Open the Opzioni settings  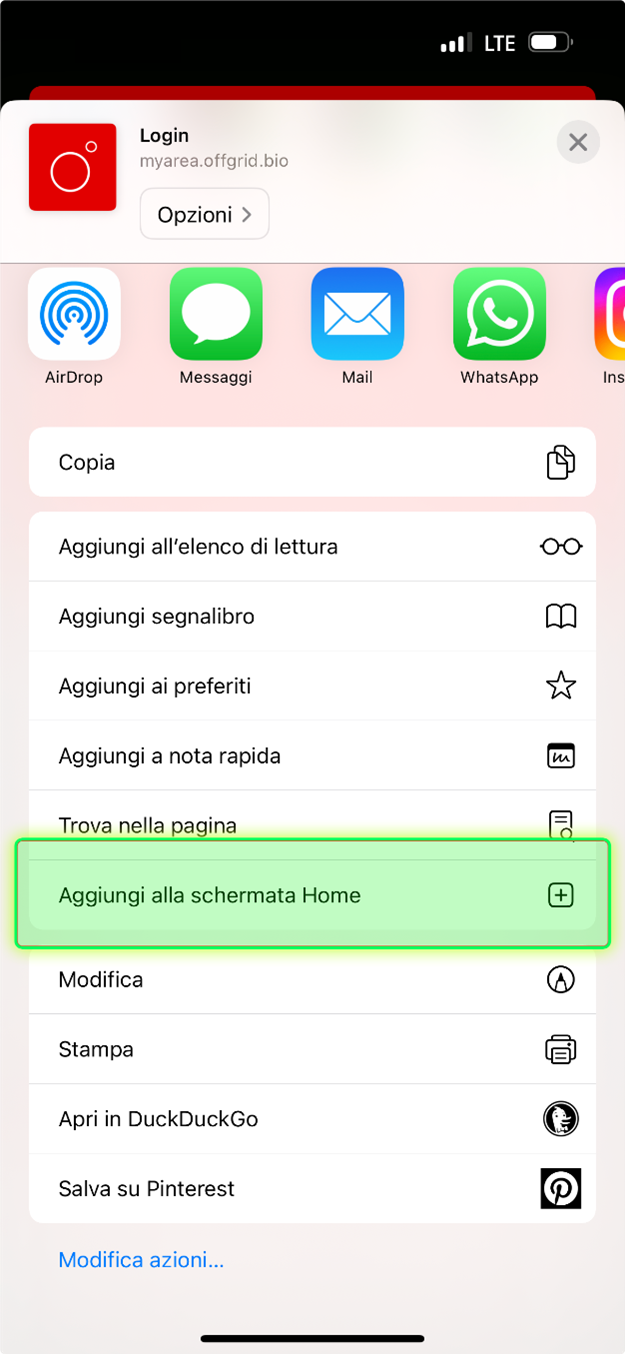click(204, 214)
